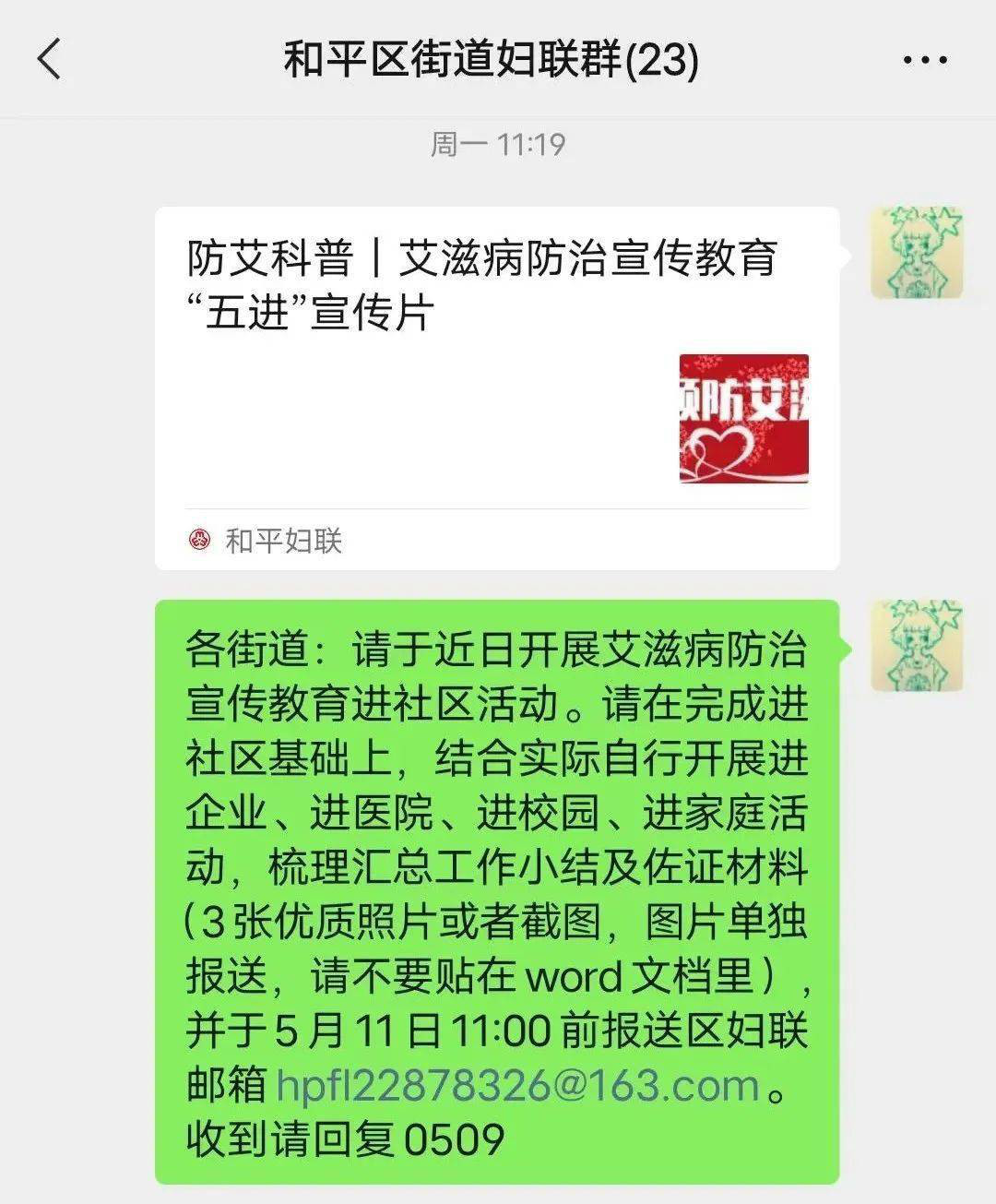View sender's avatar beside the green message
This screenshot has height=1204, width=996.
917,646
